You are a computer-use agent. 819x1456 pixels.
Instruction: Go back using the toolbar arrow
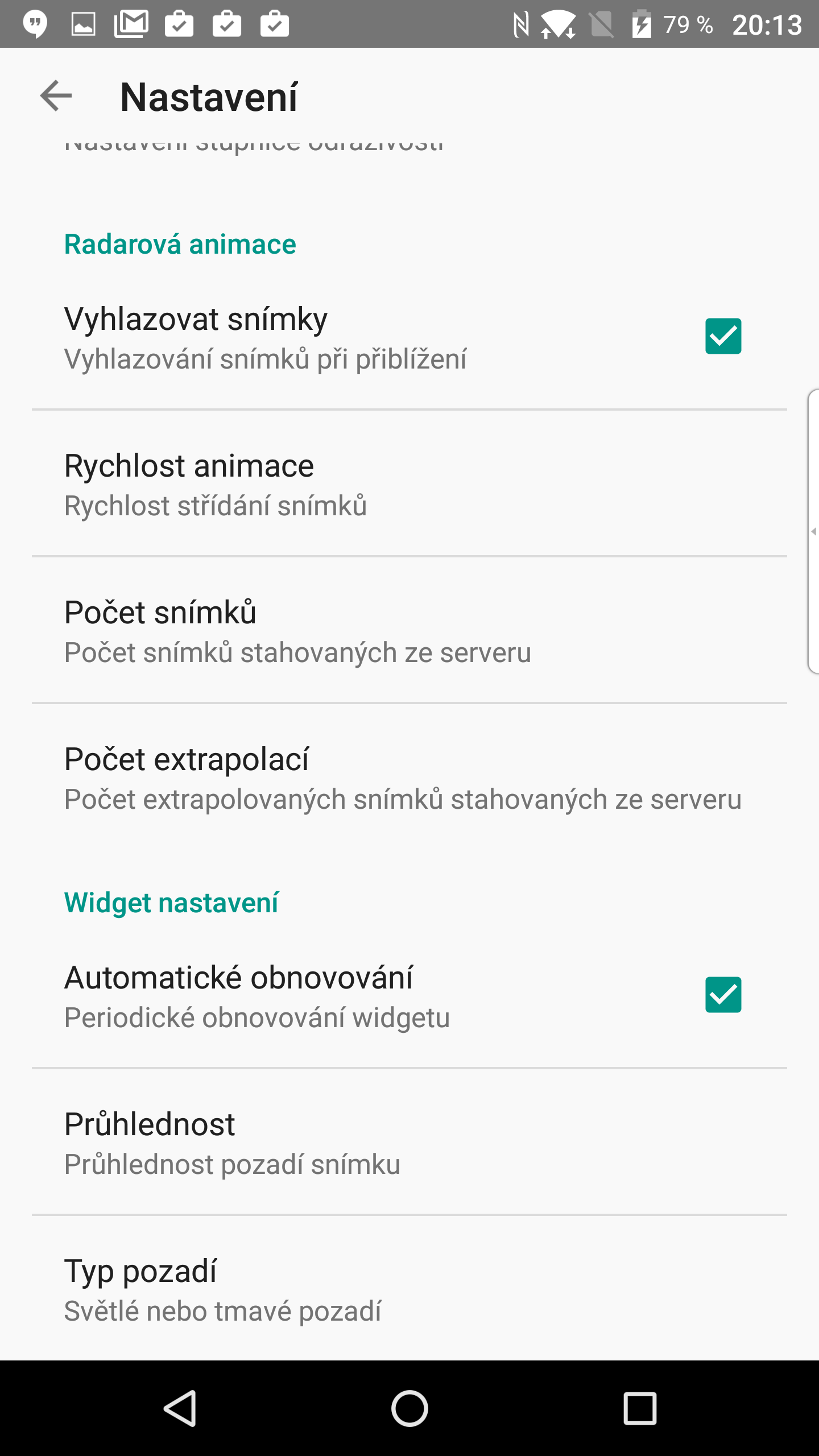56,96
